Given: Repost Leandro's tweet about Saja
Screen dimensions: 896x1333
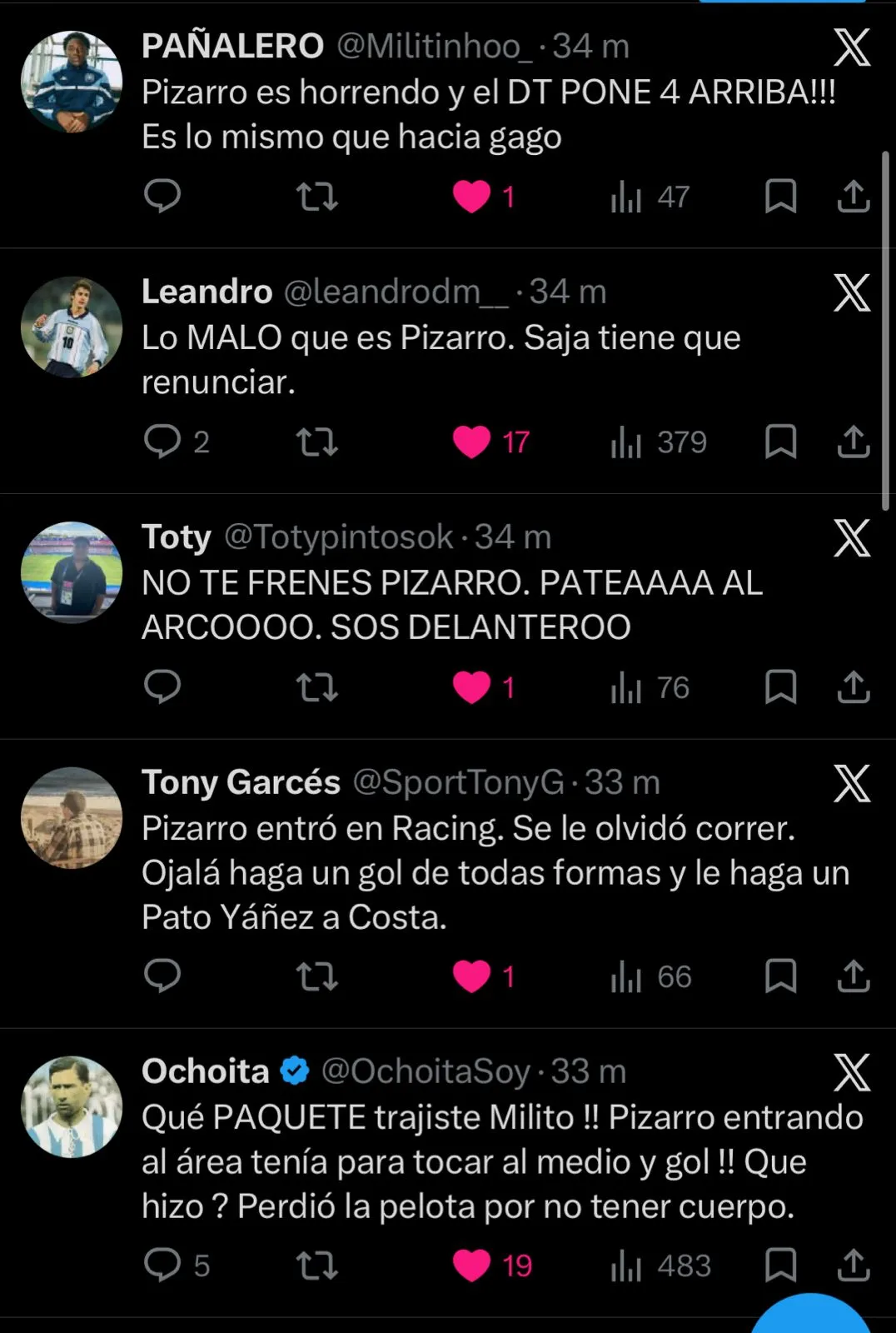Looking at the screenshot, I should (317, 442).
